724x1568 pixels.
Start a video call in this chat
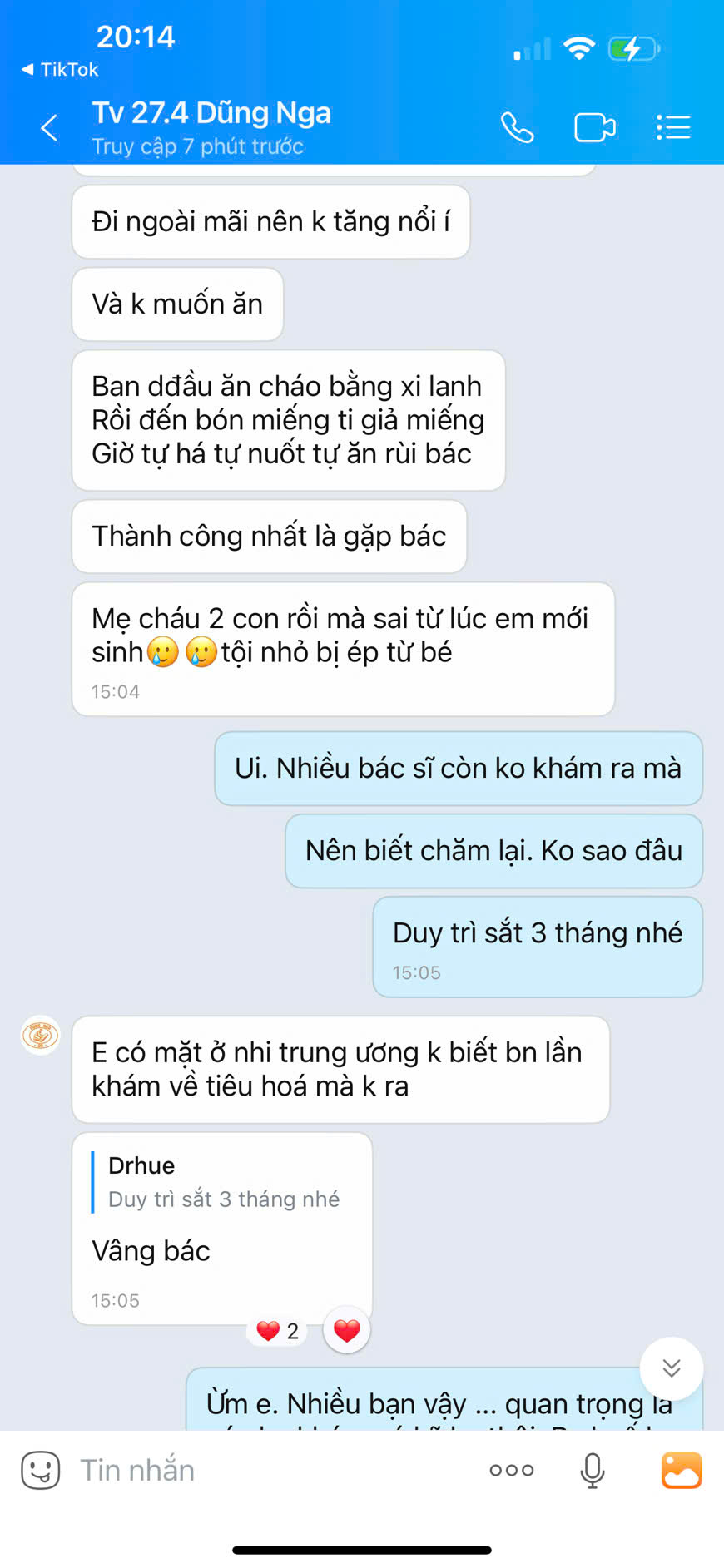(594, 128)
